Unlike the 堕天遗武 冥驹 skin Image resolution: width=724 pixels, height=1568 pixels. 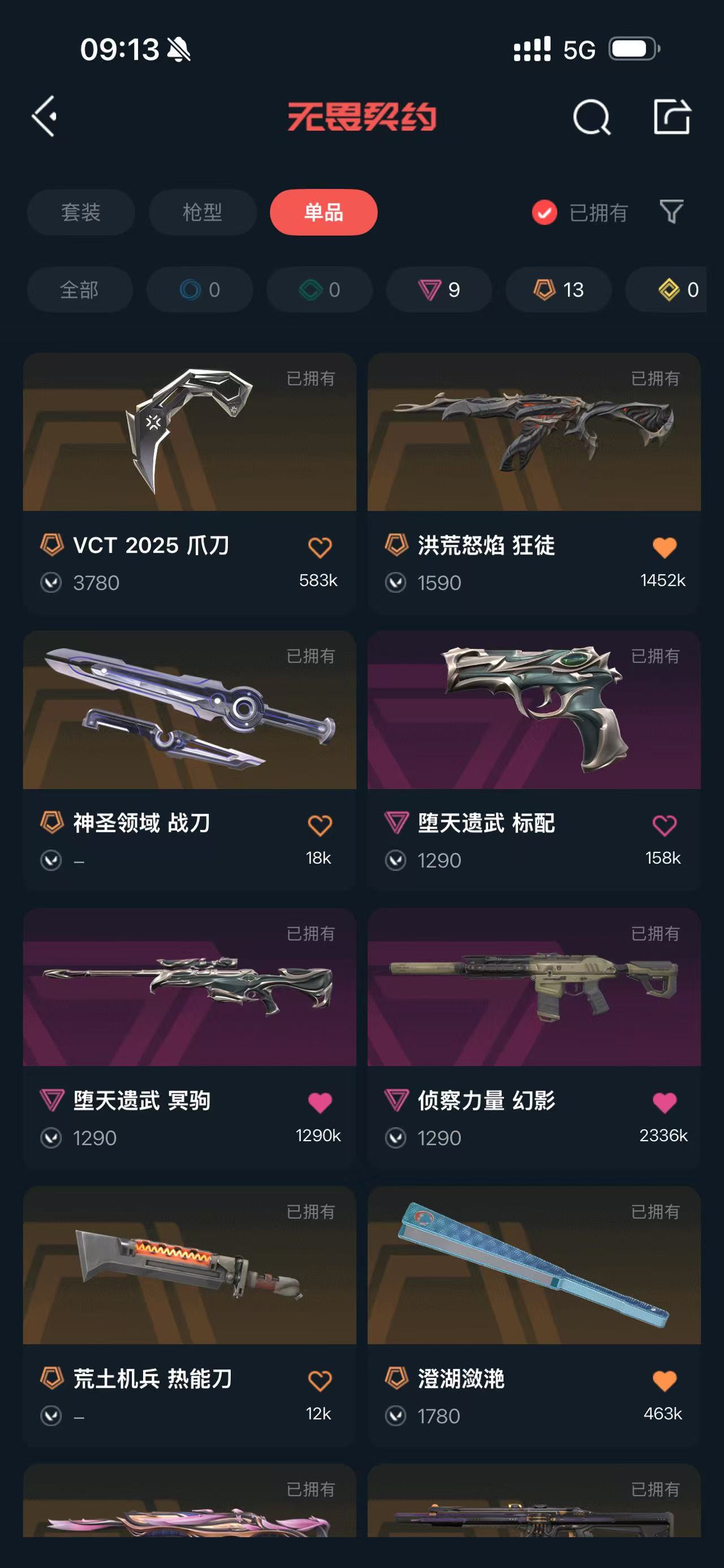coord(320,1102)
